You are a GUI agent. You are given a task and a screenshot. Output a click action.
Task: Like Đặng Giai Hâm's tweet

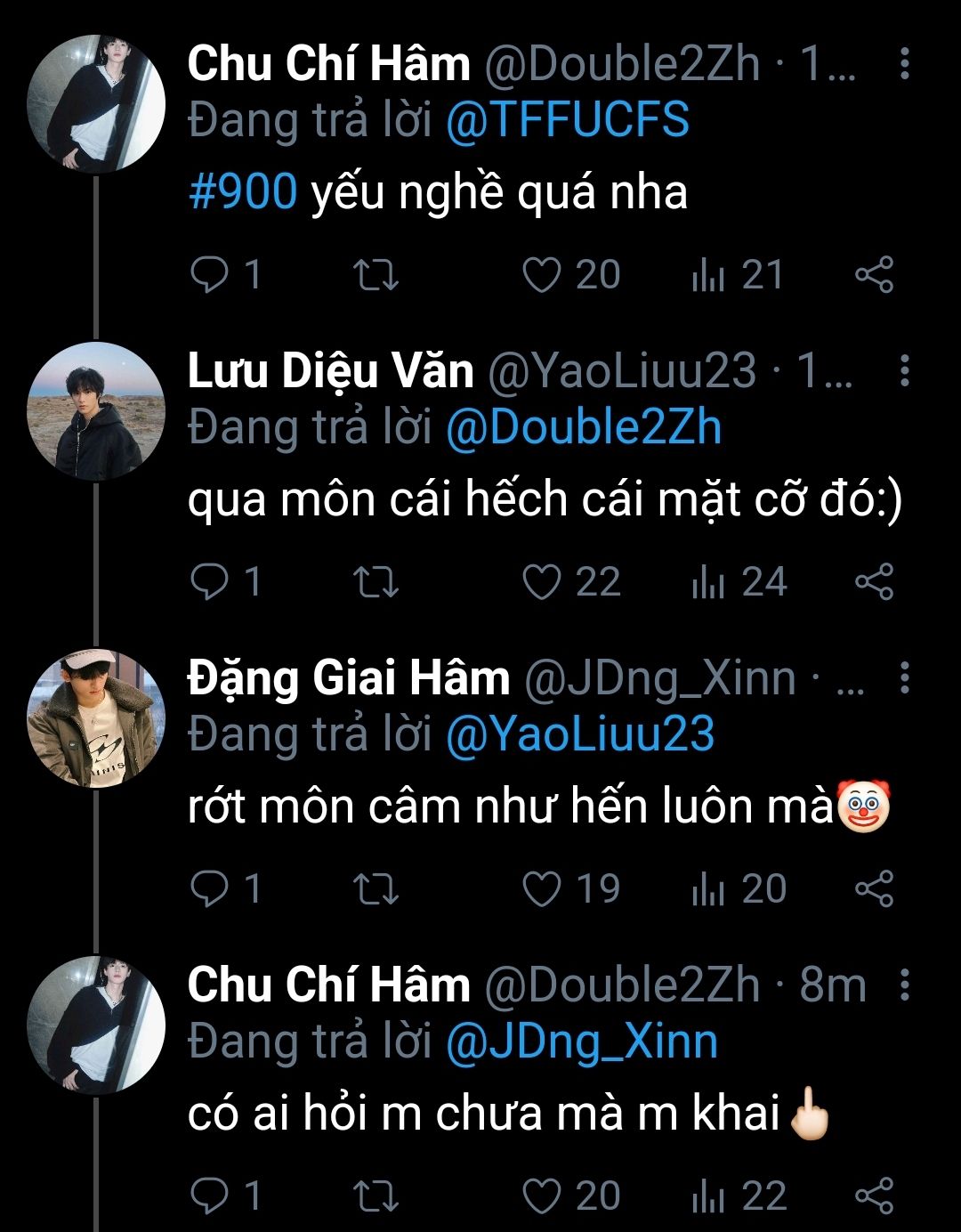click(541, 889)
